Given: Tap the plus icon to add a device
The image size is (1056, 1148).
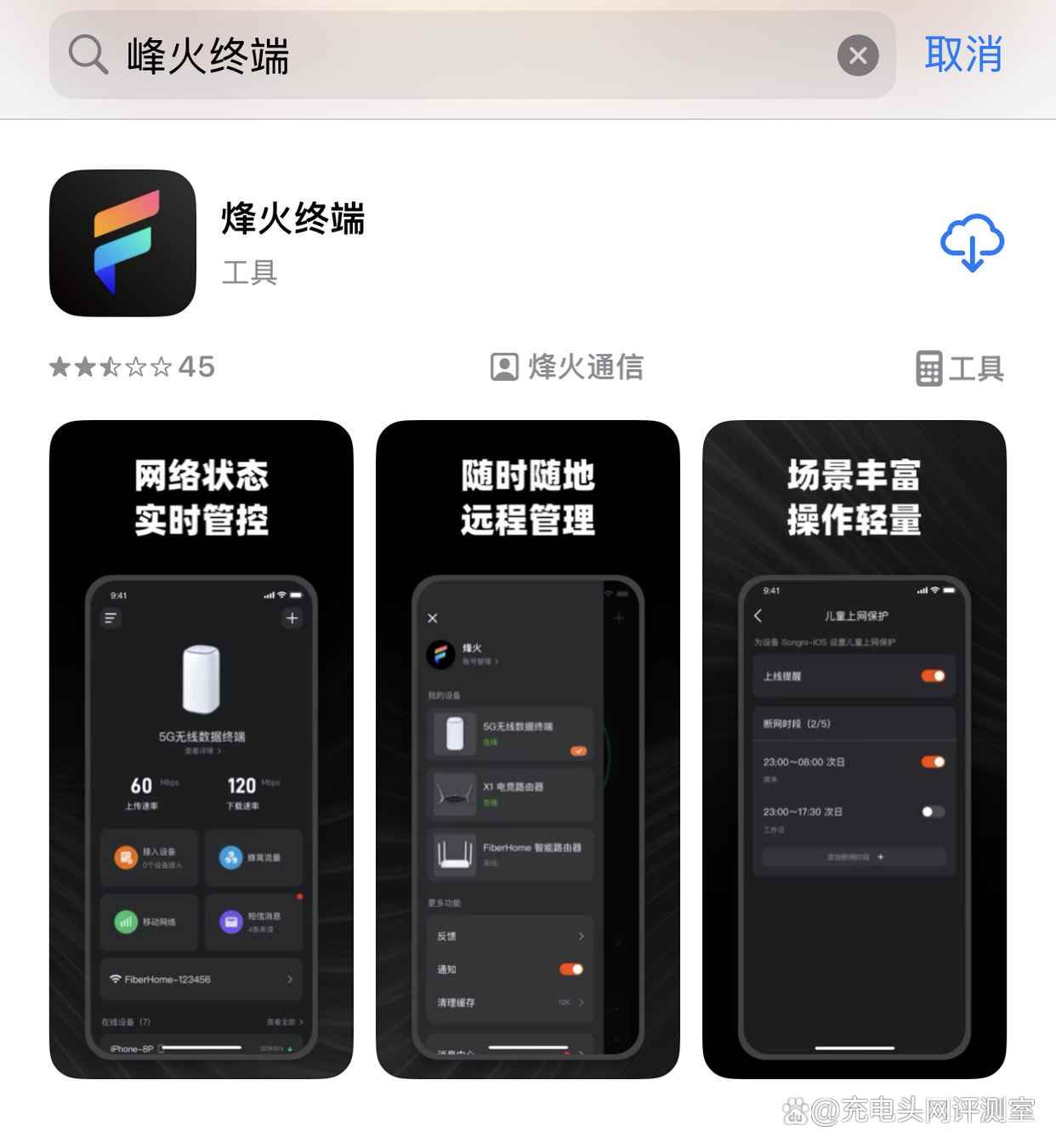Looking at the screenshot, I should pos(292,618).
